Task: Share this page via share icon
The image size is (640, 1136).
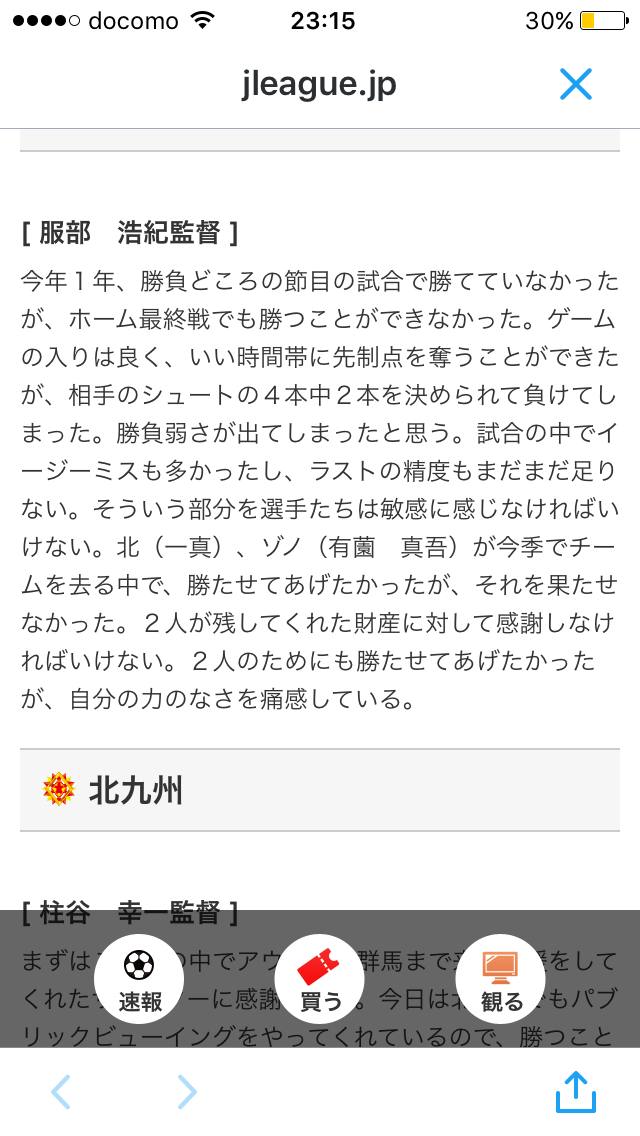Action: point(576,1091)
